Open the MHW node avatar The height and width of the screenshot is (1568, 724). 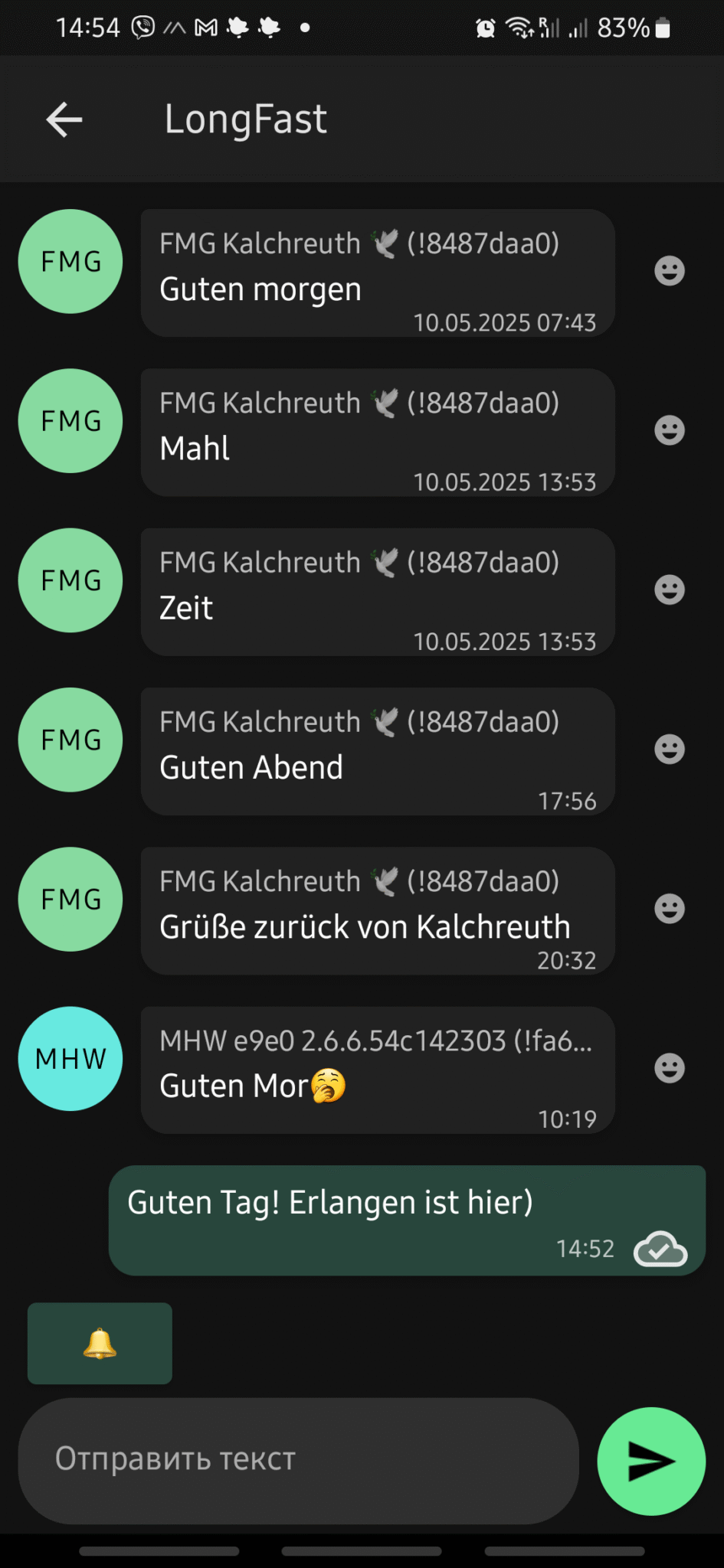[x=70, y=1059]
